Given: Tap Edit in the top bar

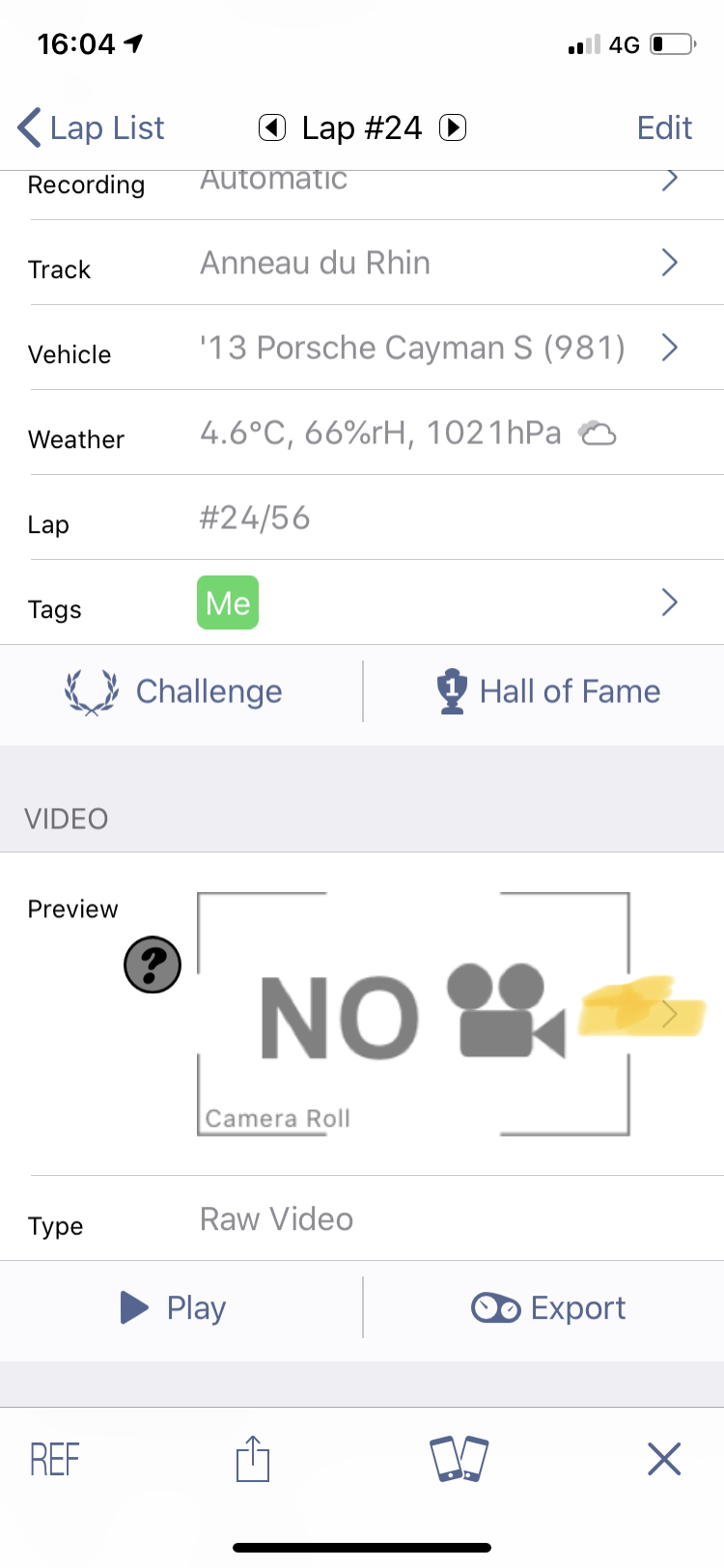Looking at the screenshot, I should [664, 128].
